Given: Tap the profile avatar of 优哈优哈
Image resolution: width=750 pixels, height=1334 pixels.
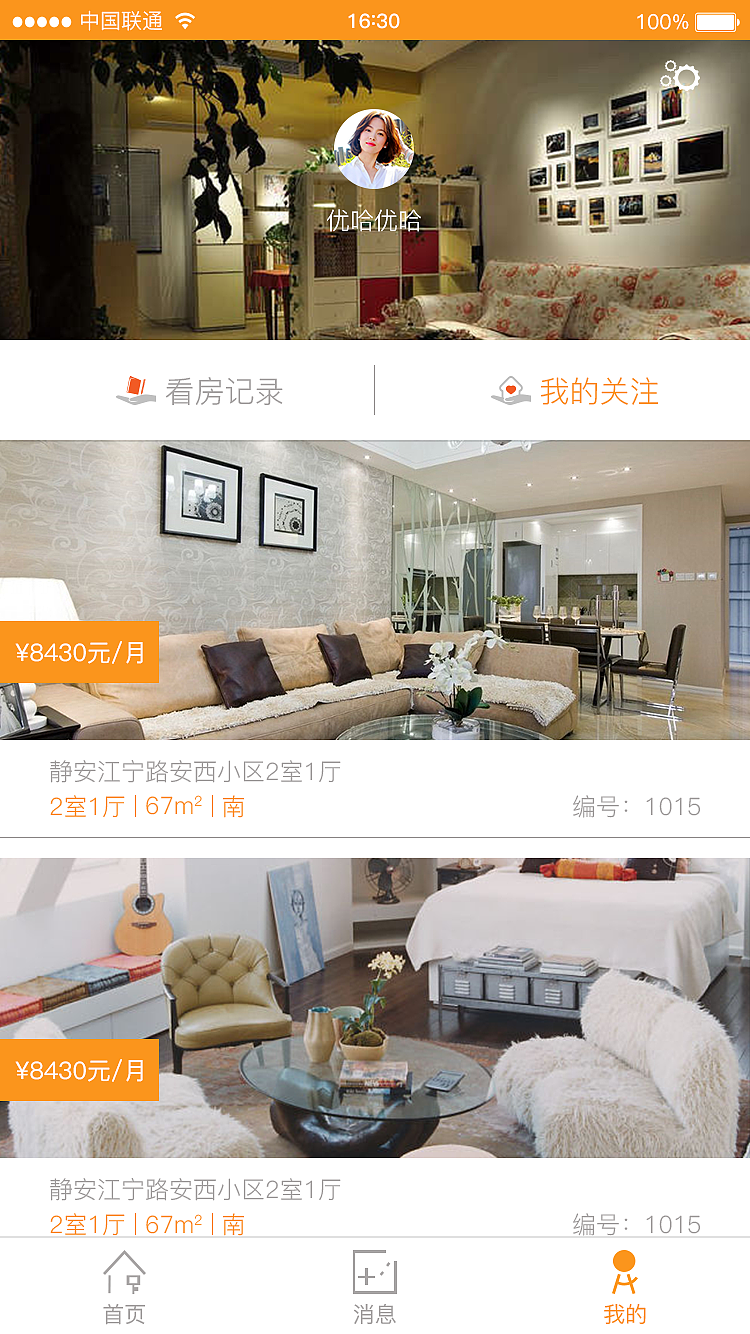Looking at the screenshot, I should coord(374,149).
